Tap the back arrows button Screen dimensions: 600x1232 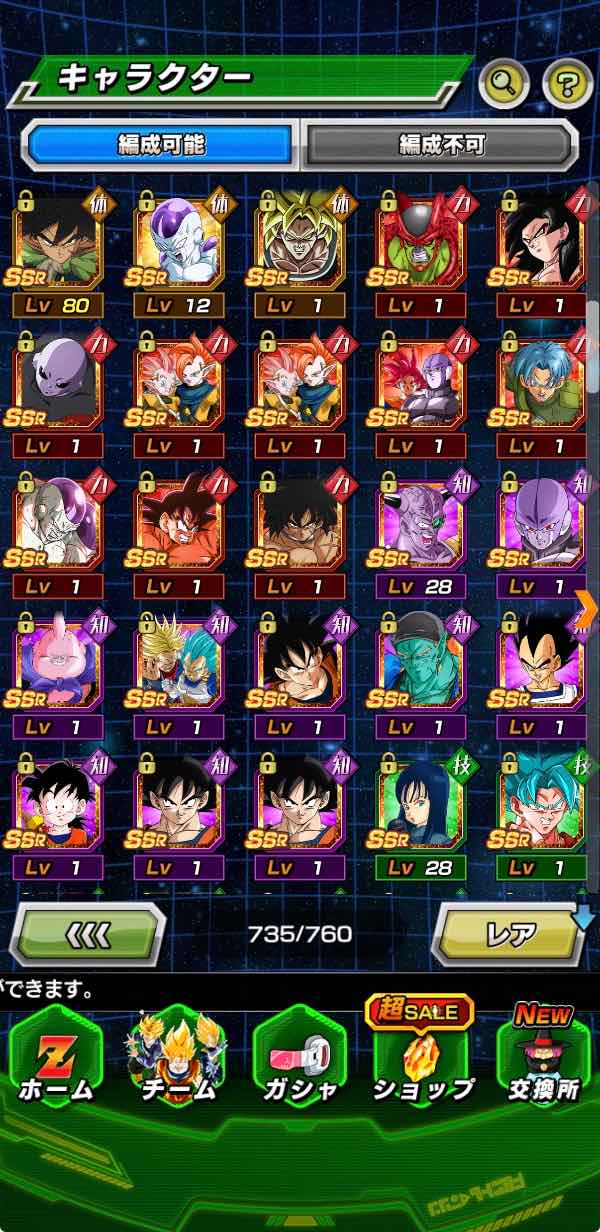point(87,935)
